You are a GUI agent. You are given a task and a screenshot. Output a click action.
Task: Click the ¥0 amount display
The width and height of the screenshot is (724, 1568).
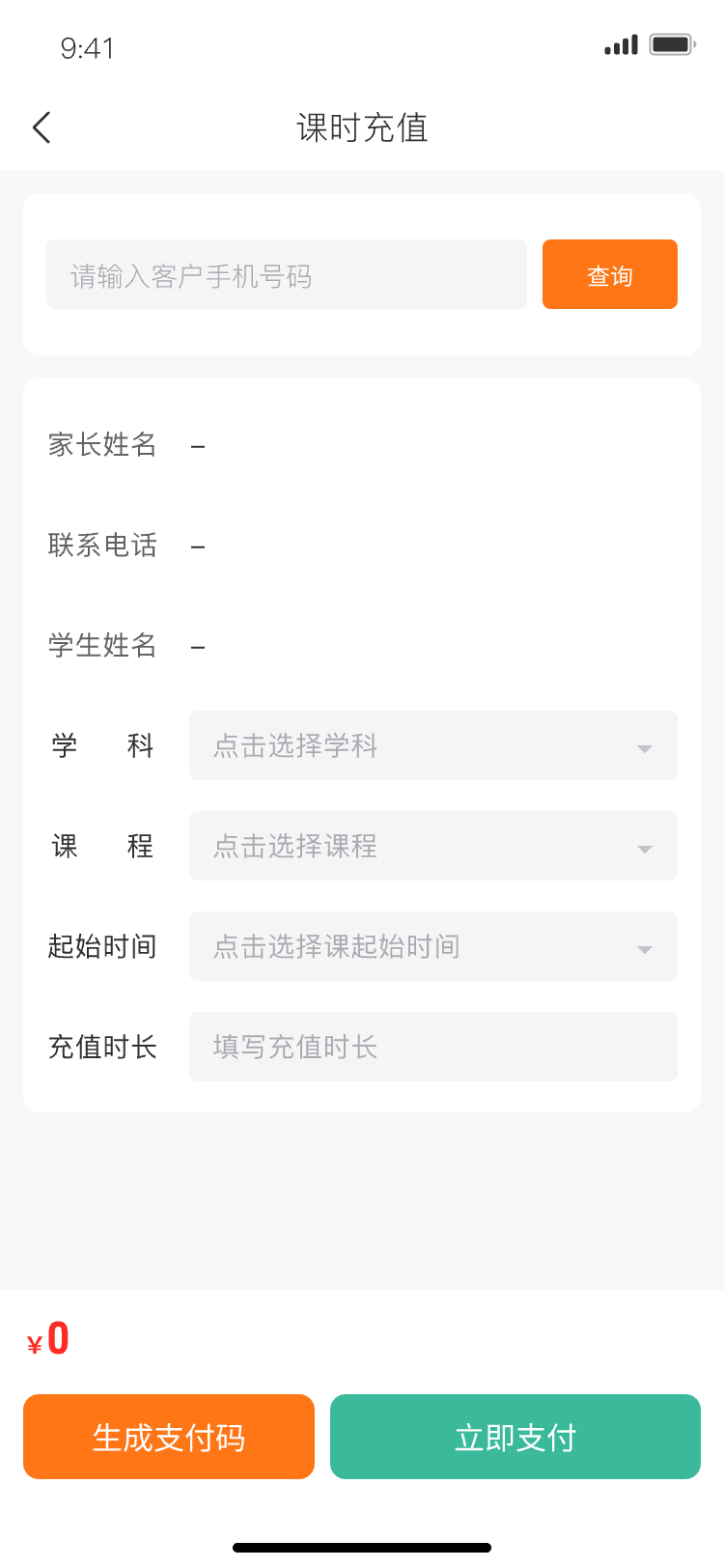point(44,1337)
